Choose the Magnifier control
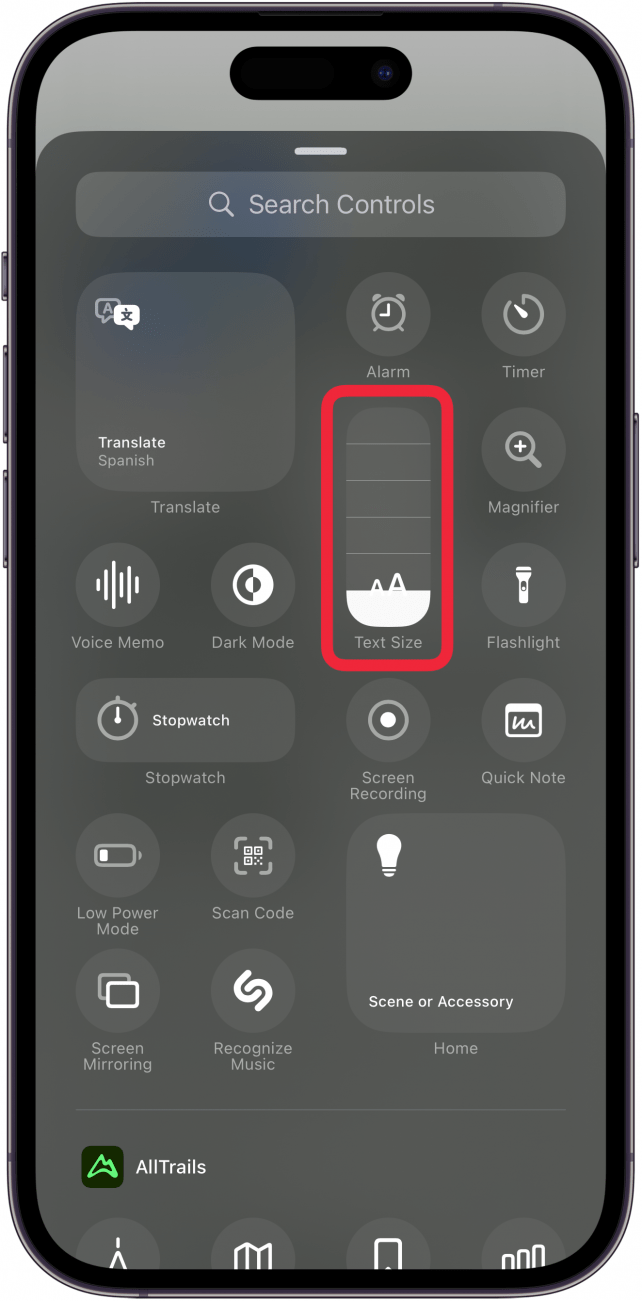The height and width of the screenshot is (1301, 642). click(523, 450)
